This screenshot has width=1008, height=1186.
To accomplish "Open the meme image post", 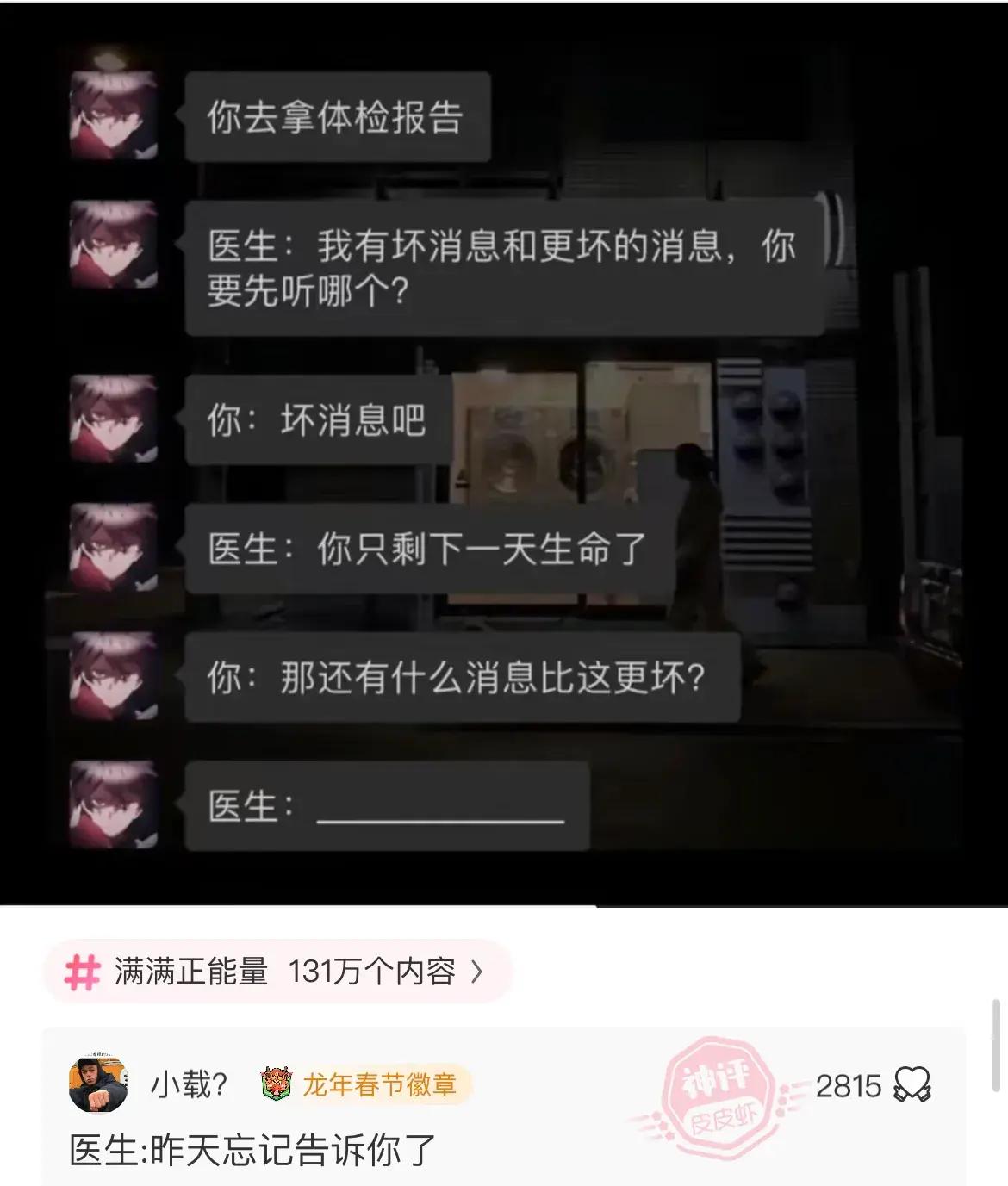I will pyautogui.click(x=504, y=454).
